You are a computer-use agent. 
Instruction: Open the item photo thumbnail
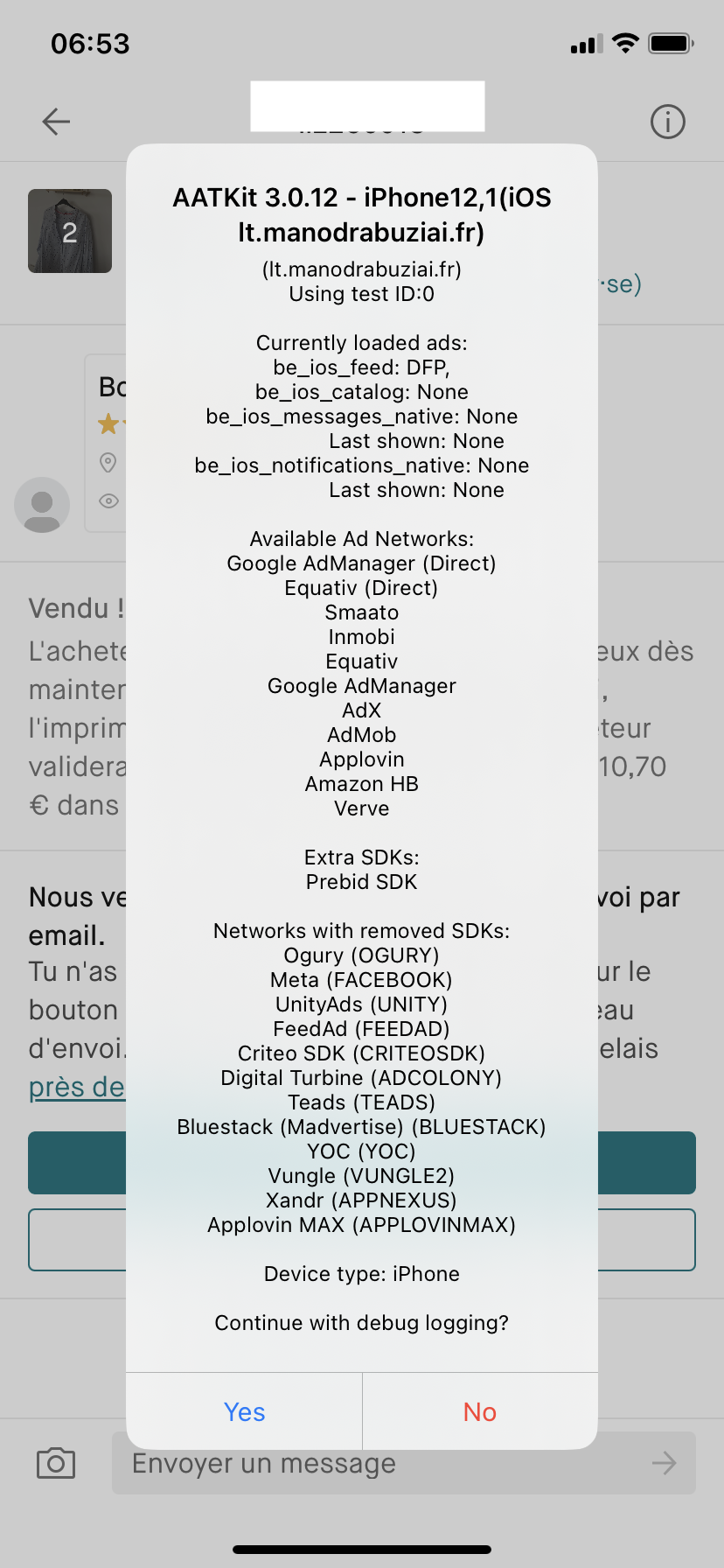pos(70,231)
